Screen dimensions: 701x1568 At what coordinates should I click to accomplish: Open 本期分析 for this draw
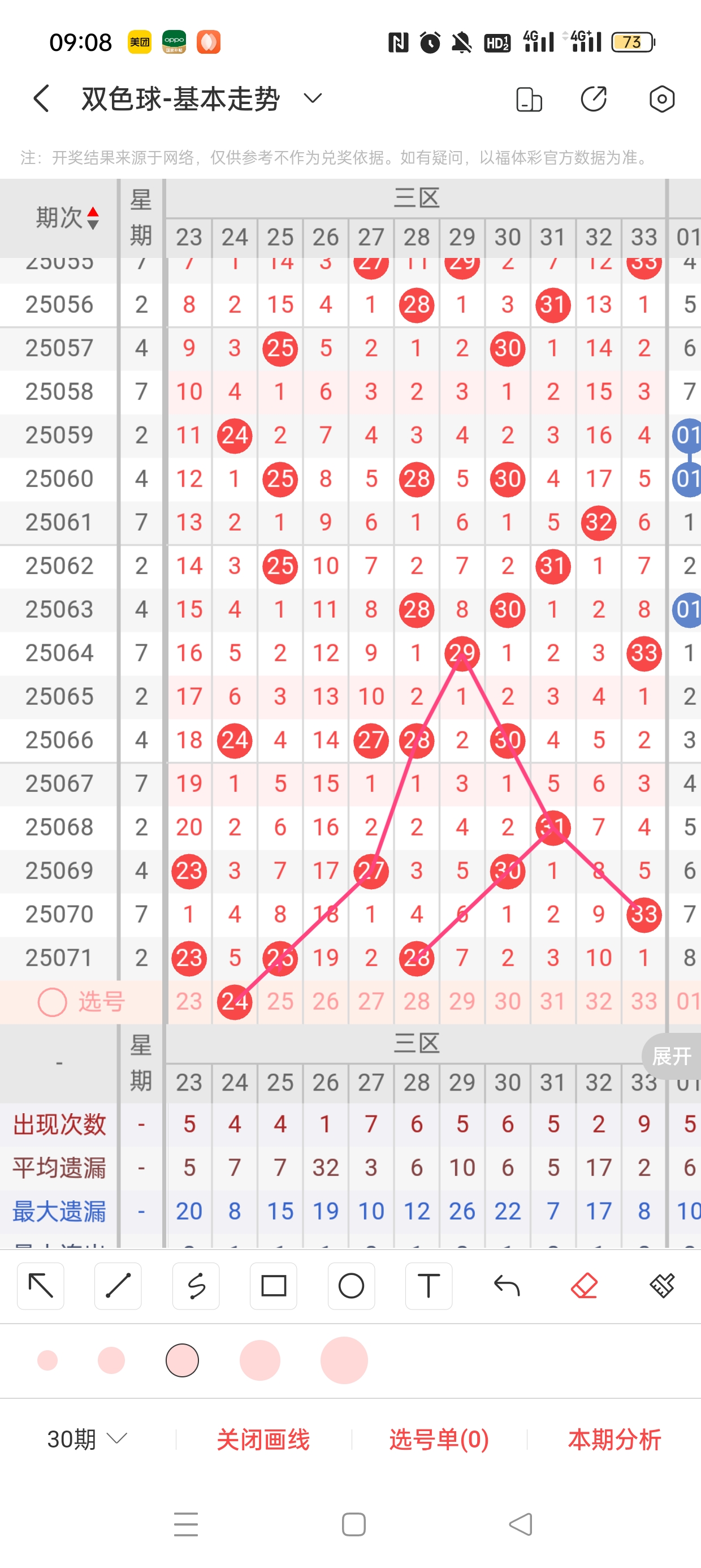[x=614, y=1439]
